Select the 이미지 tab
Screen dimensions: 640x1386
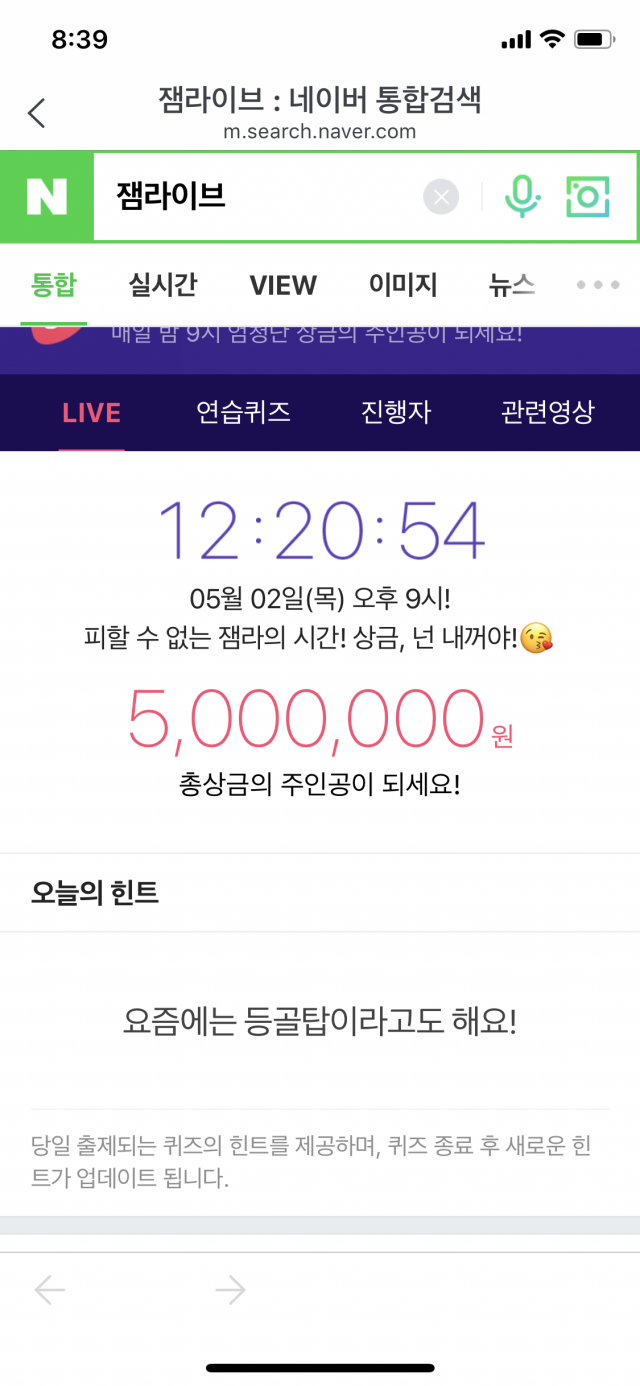pyautogui.click(x=403, y=285)
